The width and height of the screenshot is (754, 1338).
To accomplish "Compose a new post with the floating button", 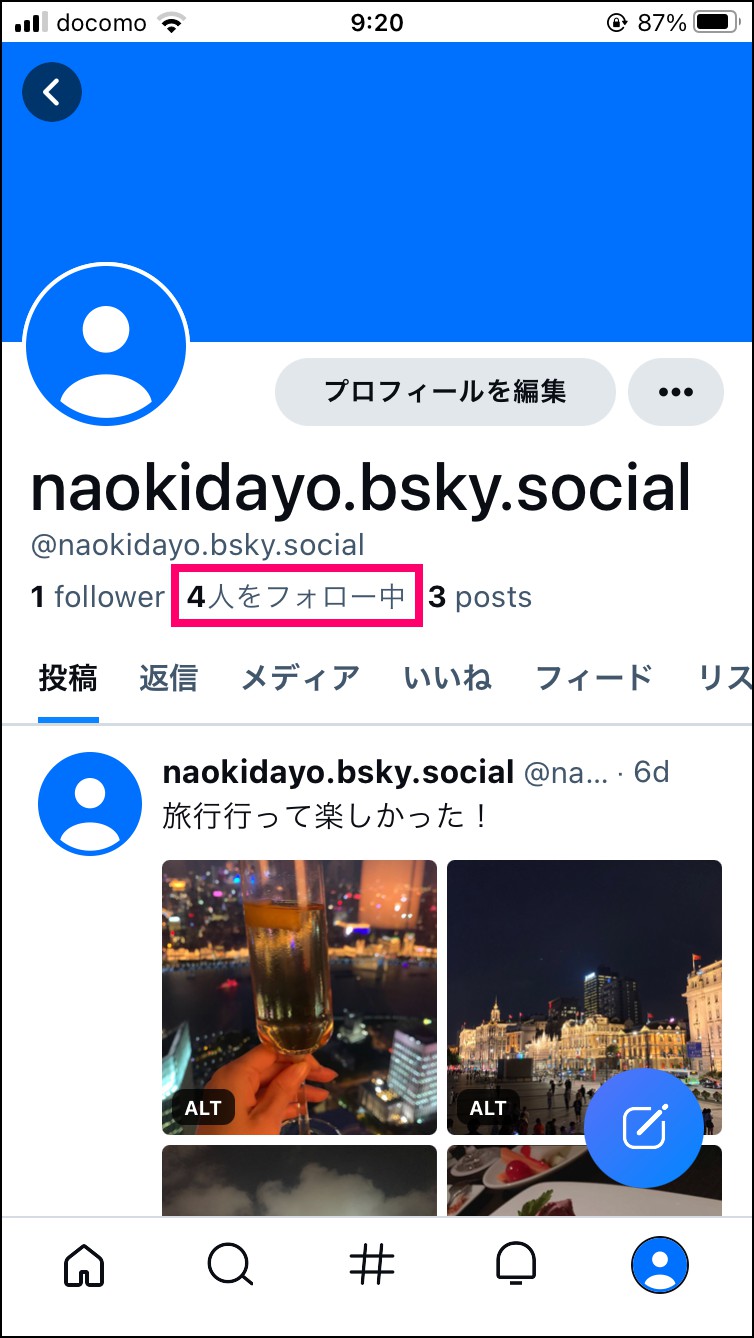I will coord(644,1128).
